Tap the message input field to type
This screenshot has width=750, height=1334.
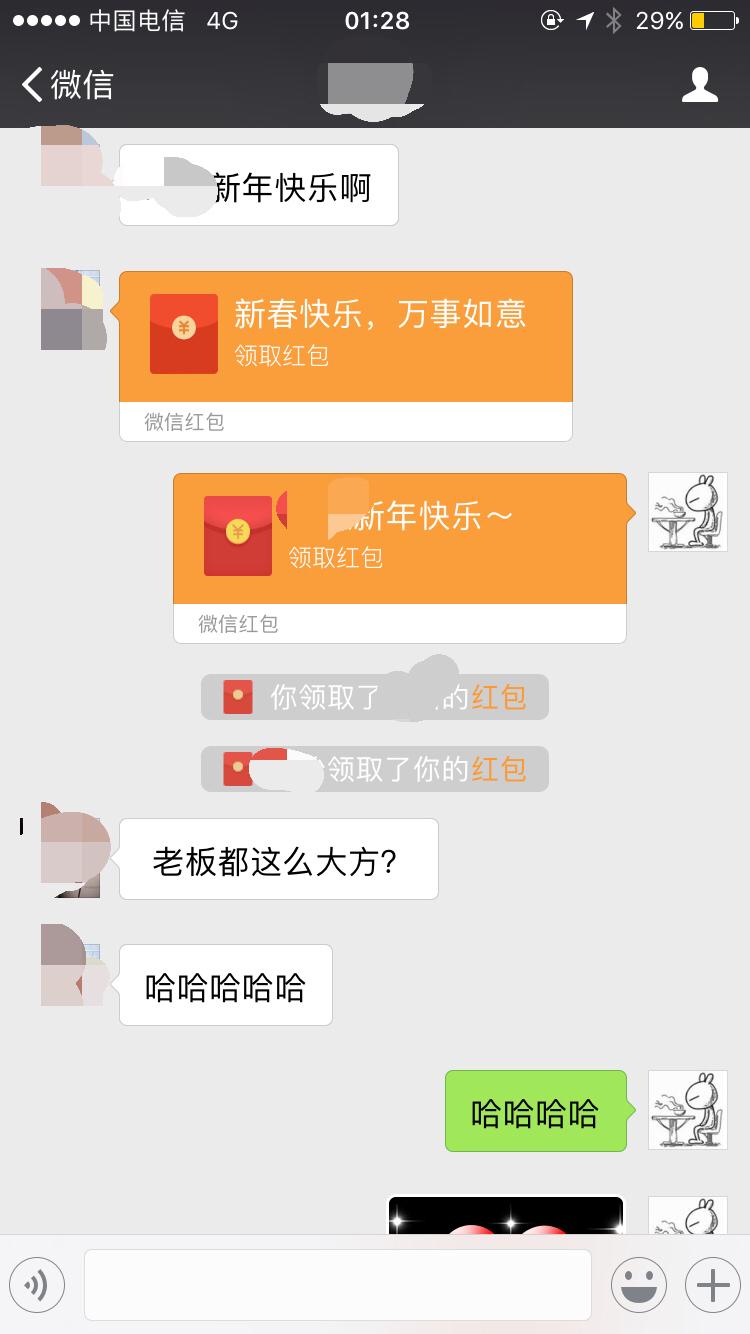tap(337, 1284)
